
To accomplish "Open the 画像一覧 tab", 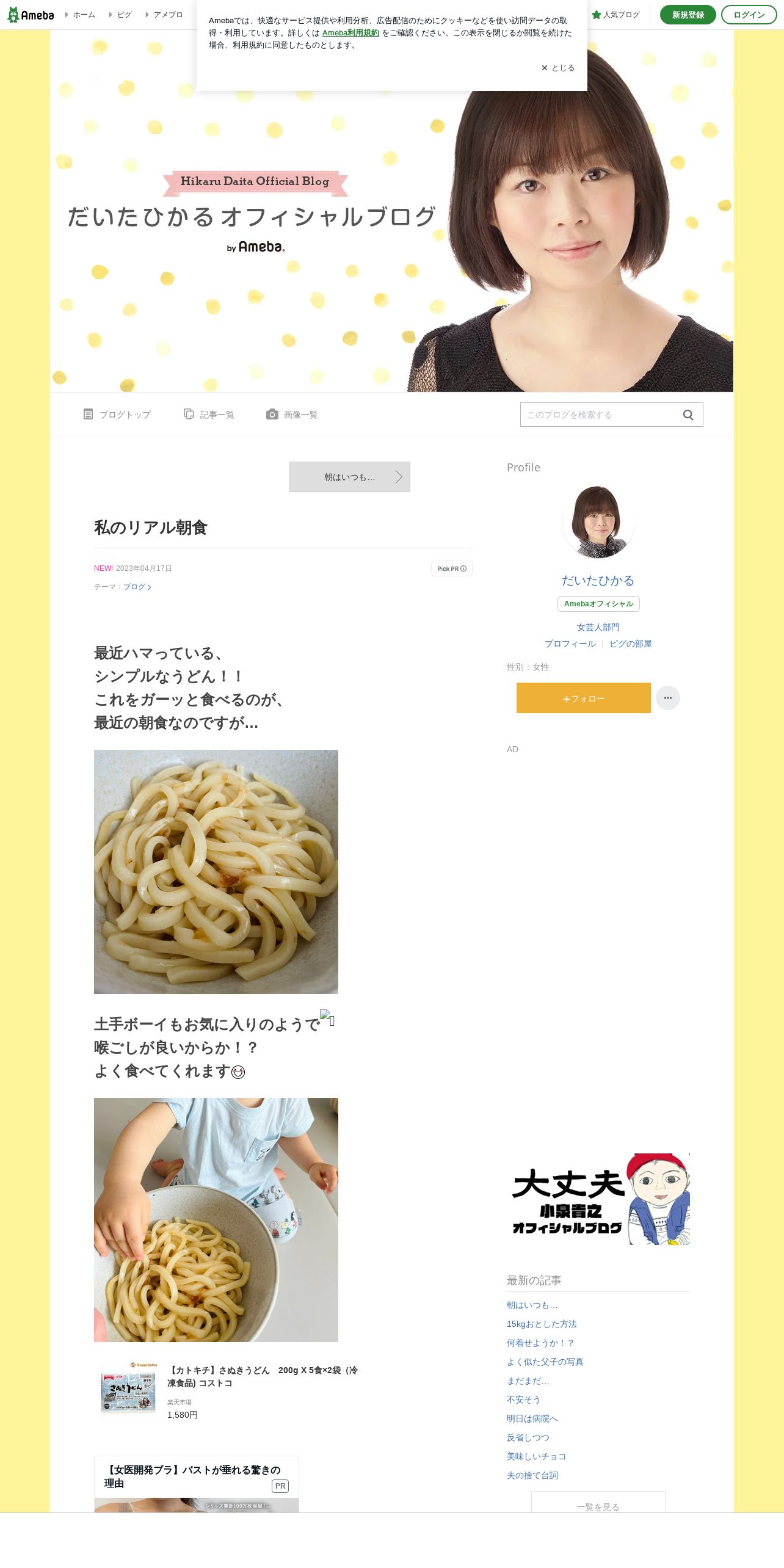I will 292,415.
